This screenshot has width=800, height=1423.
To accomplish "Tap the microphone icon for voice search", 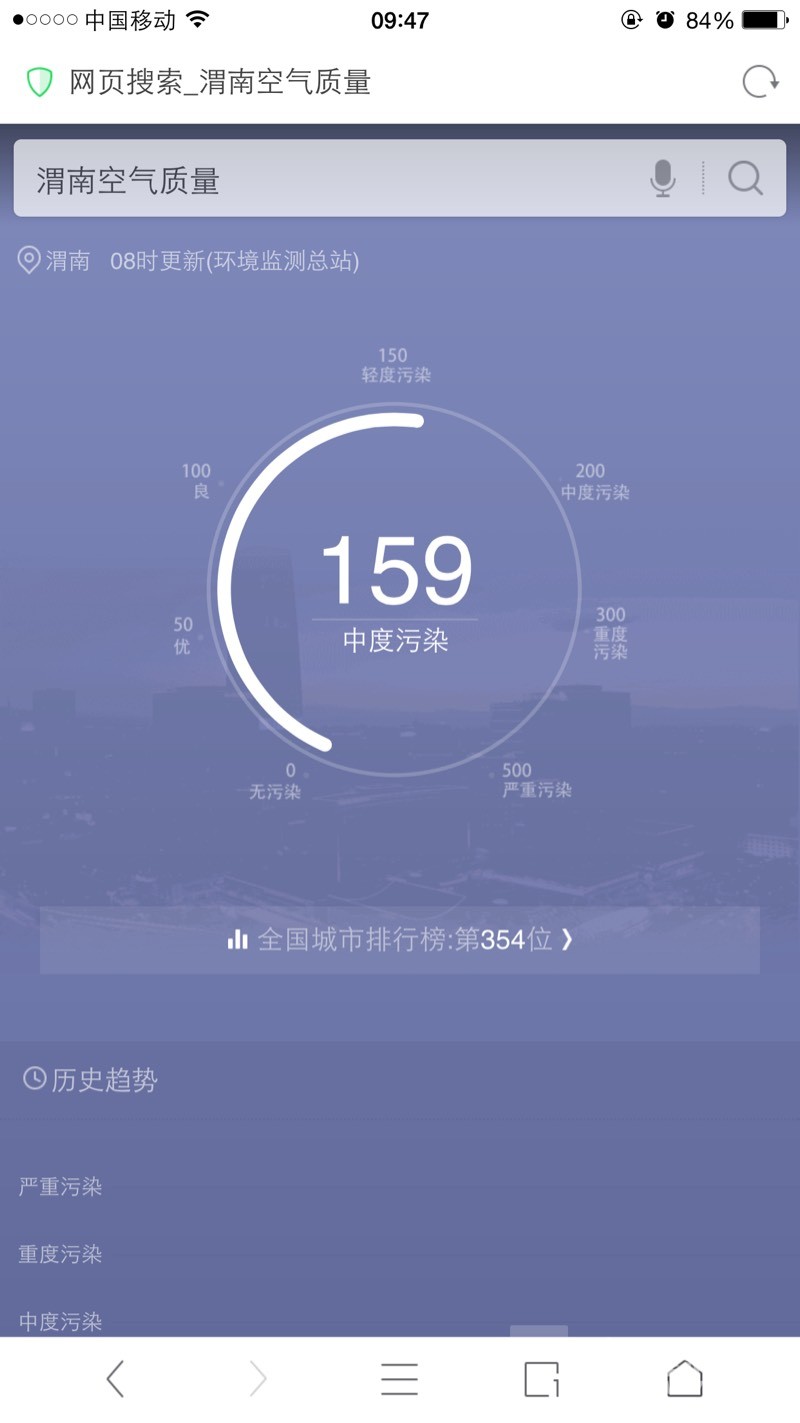I will [662, 179].
